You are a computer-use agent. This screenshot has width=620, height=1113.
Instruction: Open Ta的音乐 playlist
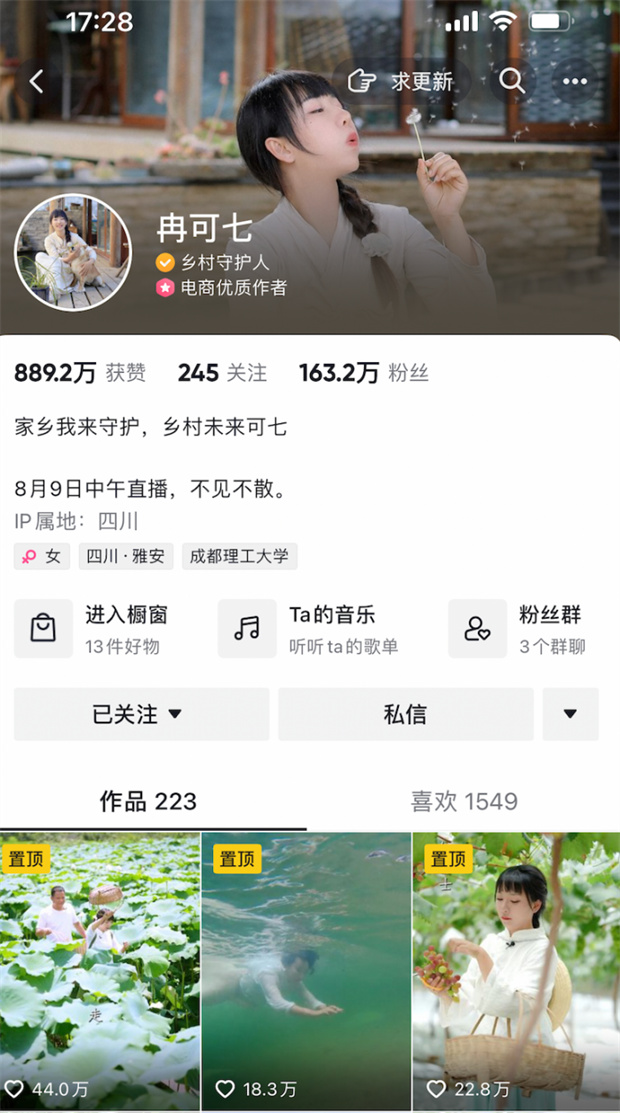309,628
